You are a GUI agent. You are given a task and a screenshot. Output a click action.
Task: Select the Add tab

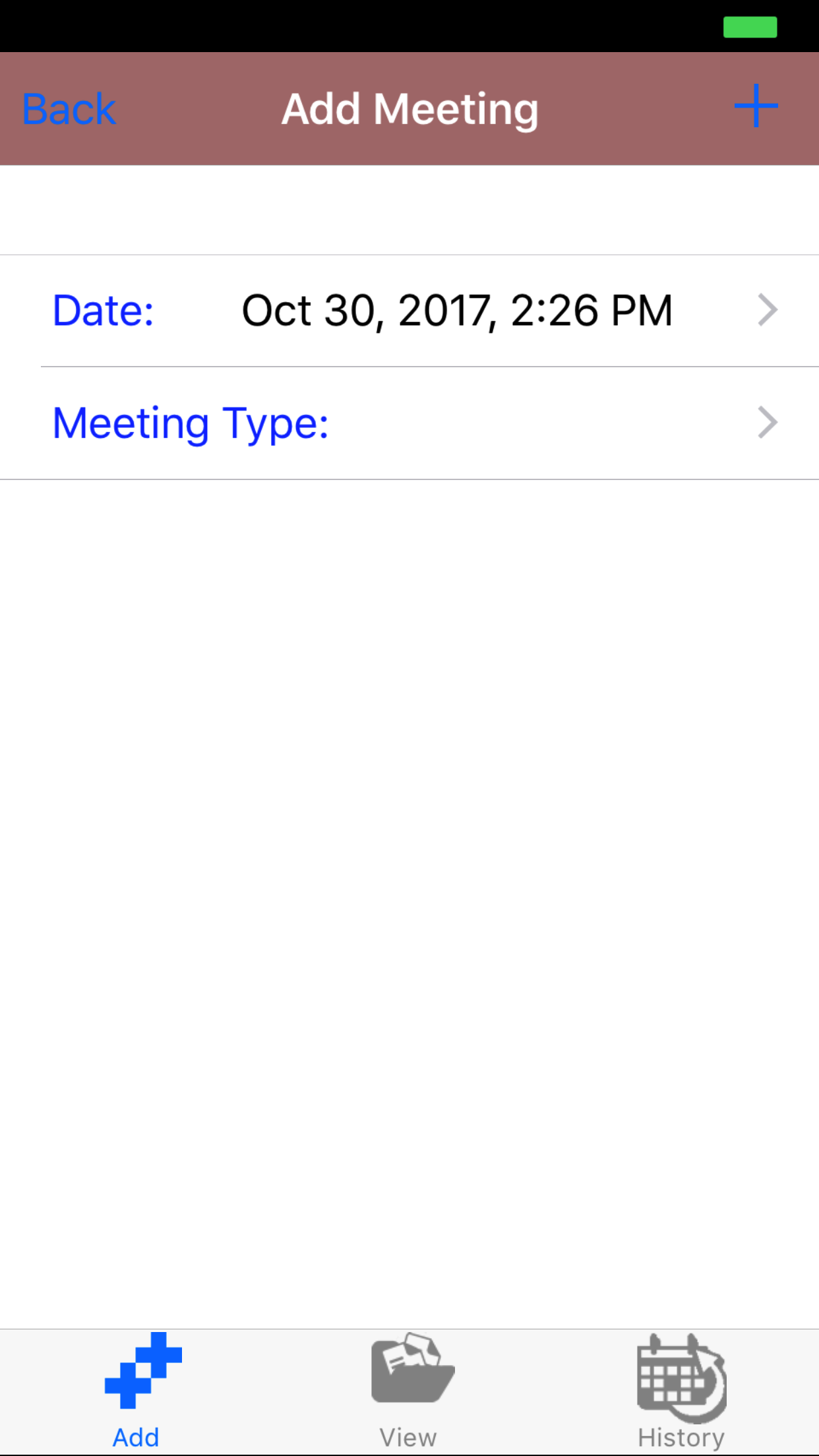(137, 1391)
